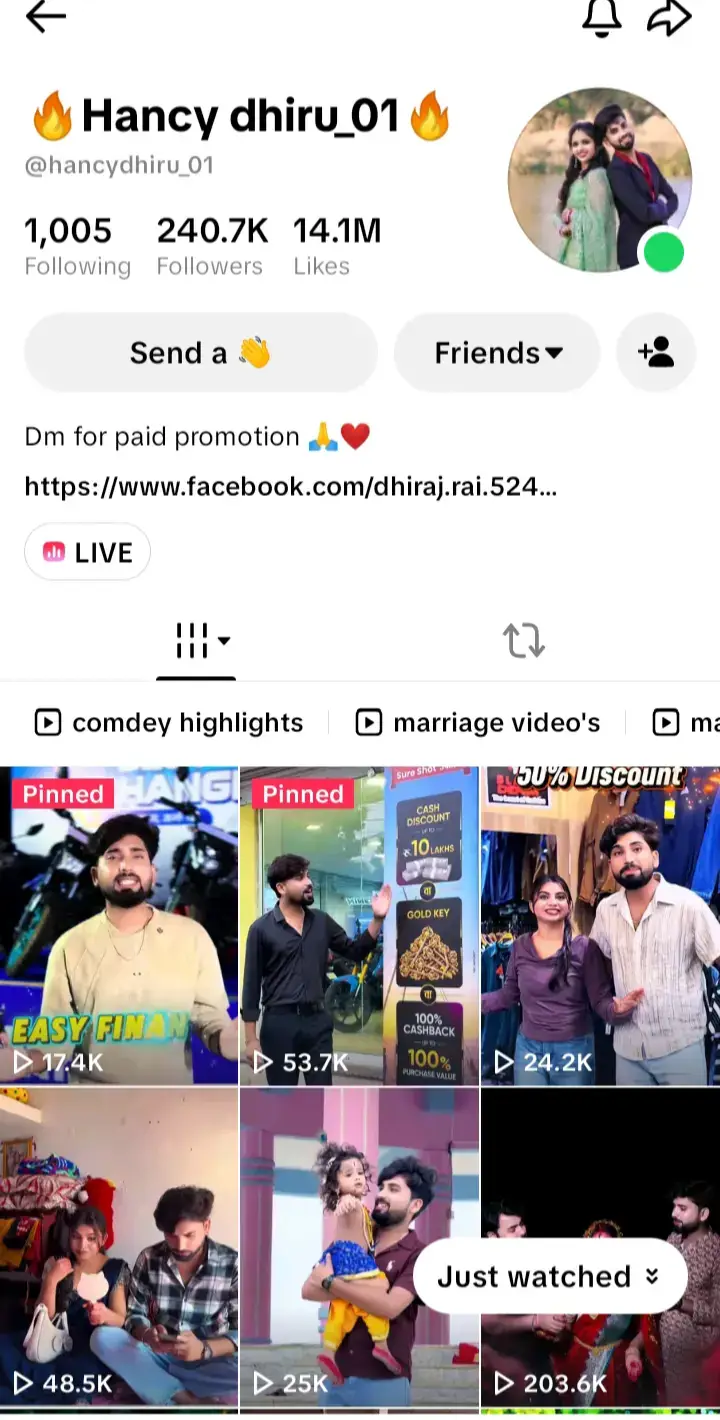This screenshot has height=1420, width=720.
Task: Open the LIVE chip
Action: click(x=87, y=552)
